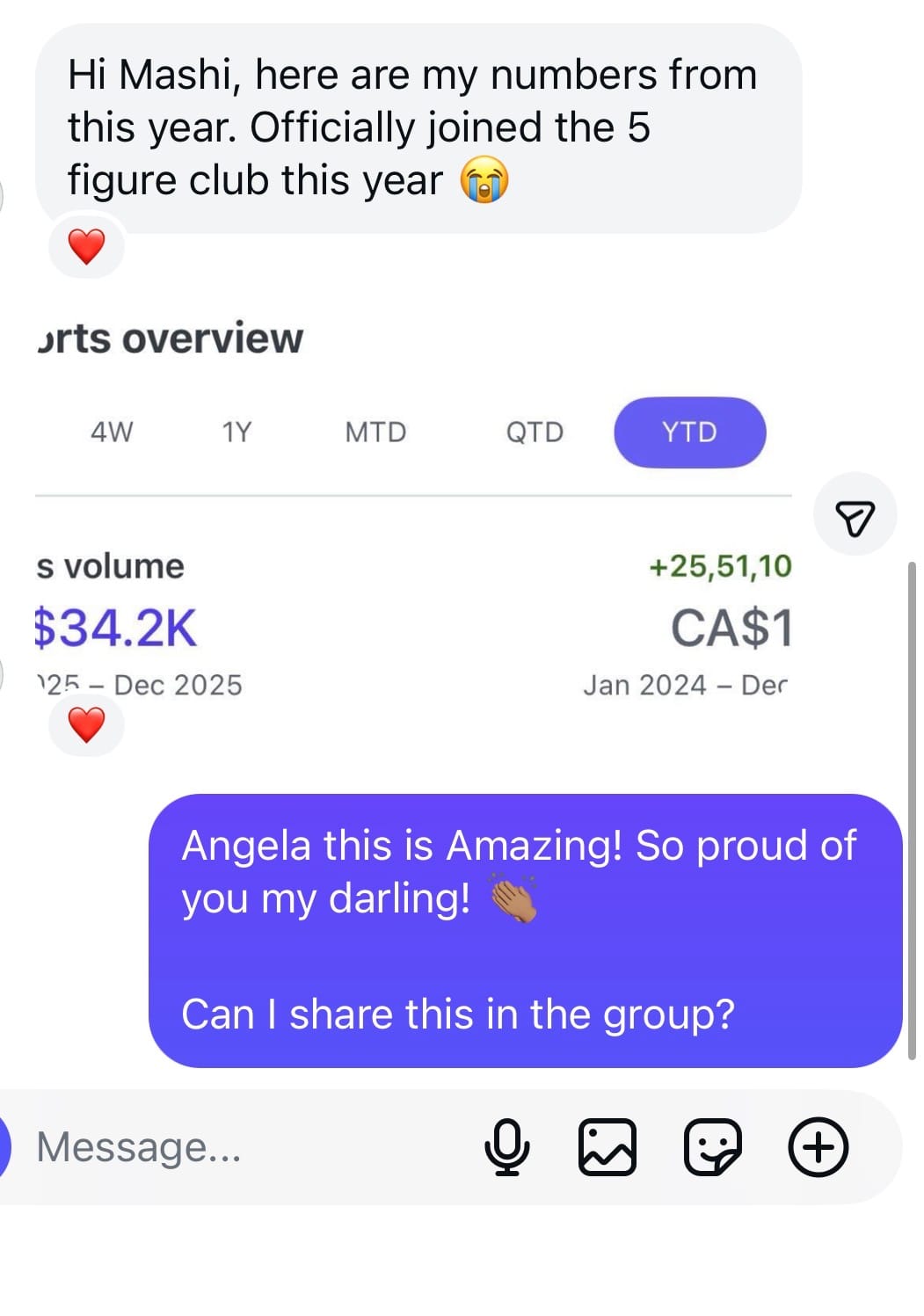This screenshot has height=1316, width=924.
Task: Open the sticker picker
Action: [712, 1147]
